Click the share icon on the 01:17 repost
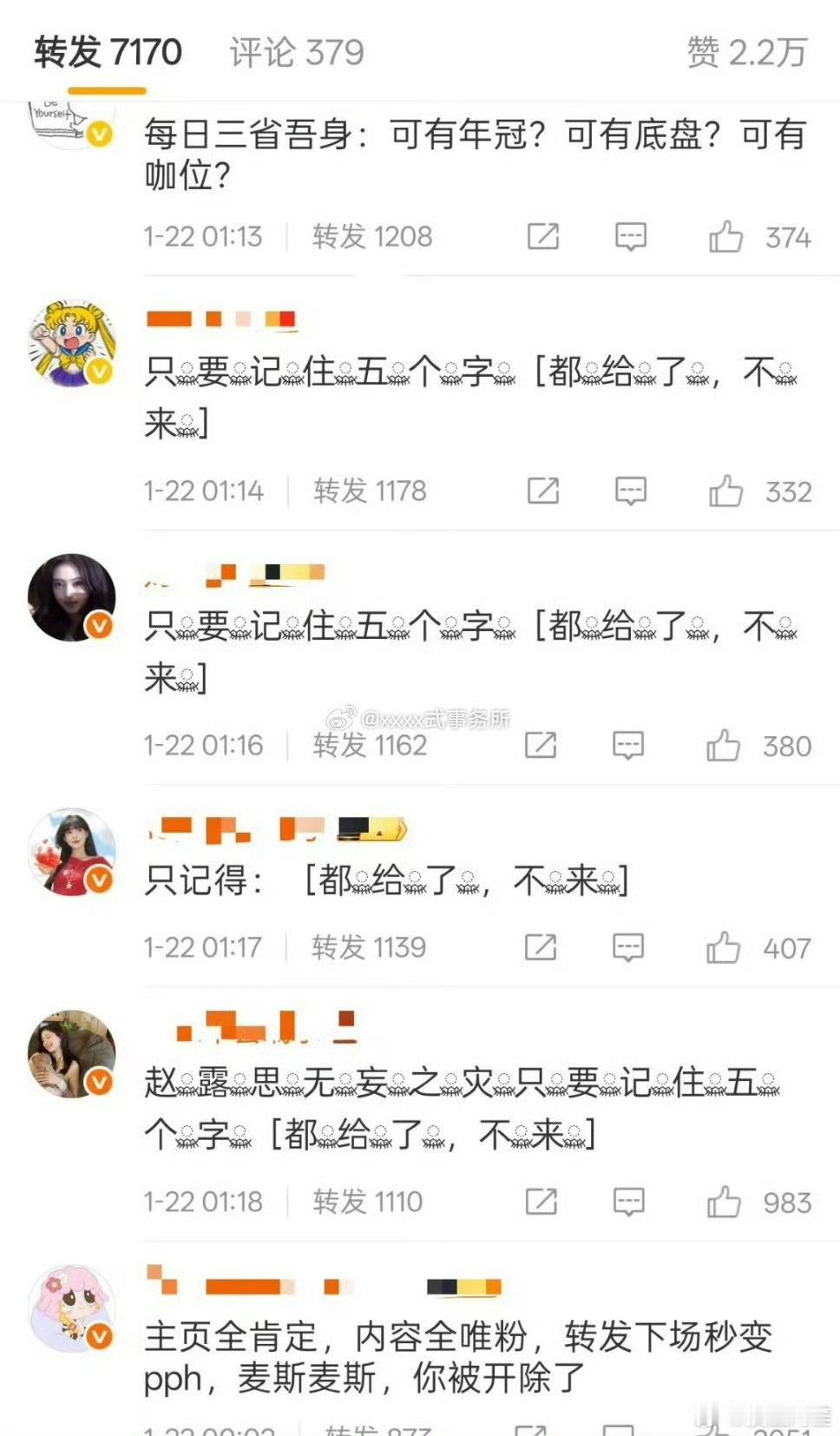The width and height of the screenshot is (840, 1436). 541,947
